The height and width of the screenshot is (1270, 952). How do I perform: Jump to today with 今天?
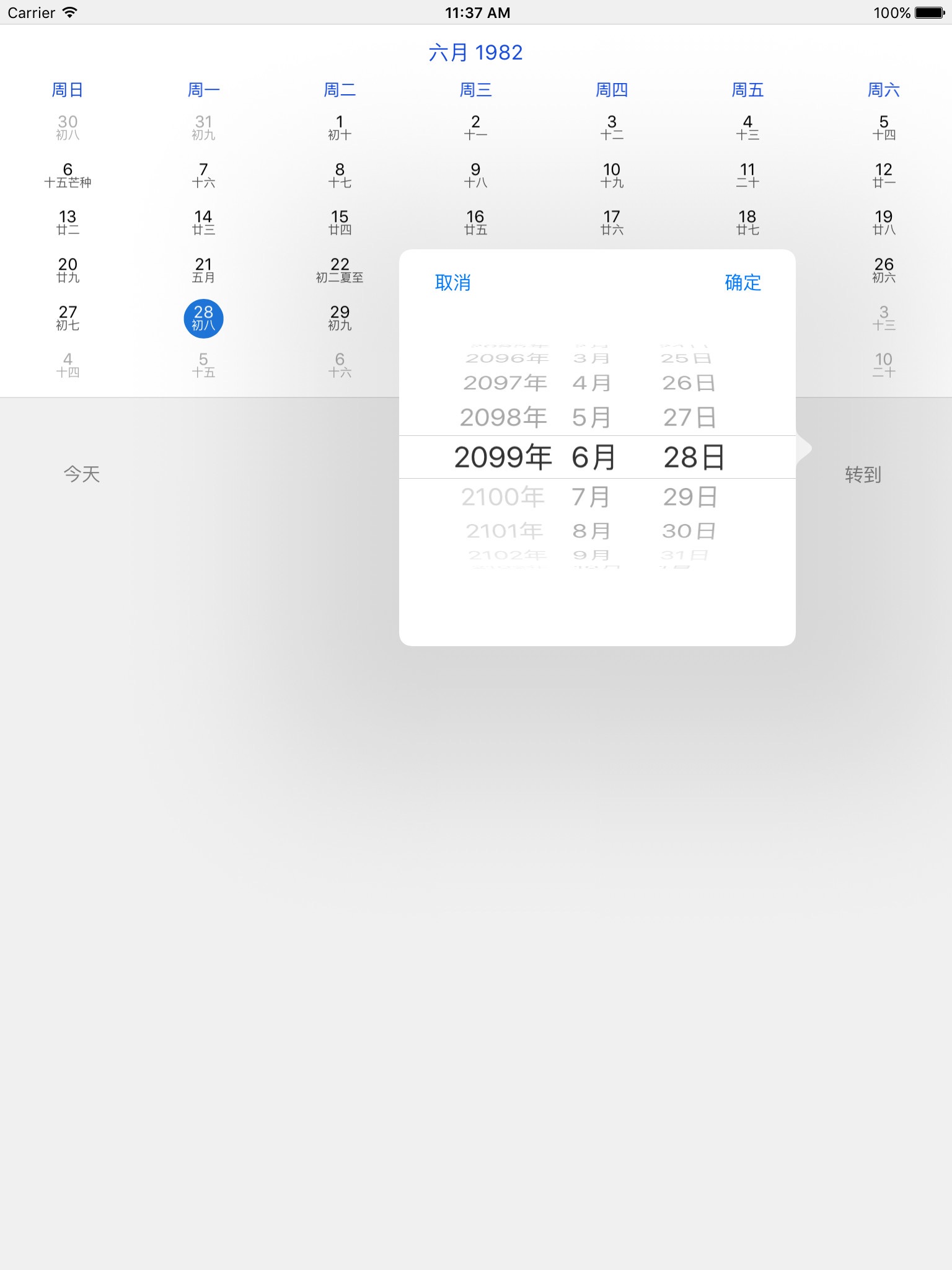point(82,474)
